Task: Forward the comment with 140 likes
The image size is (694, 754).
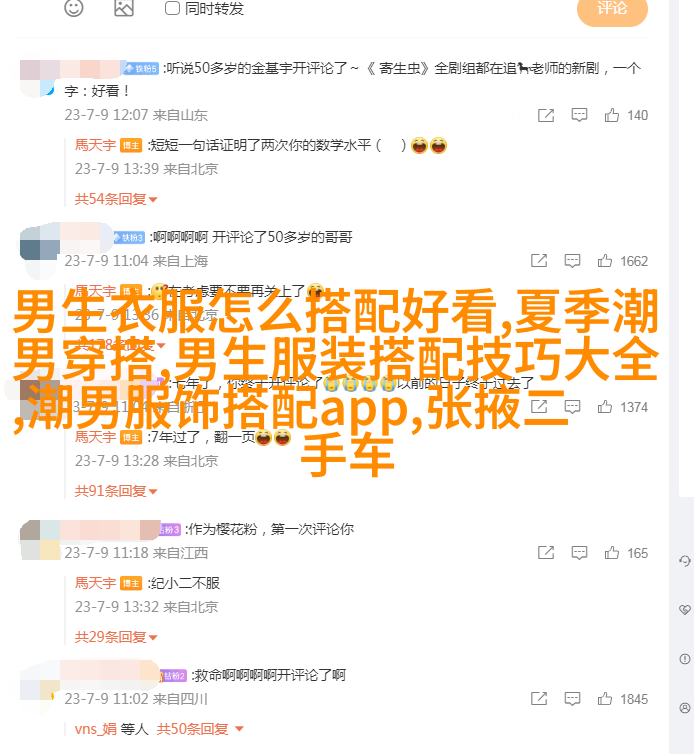Action: pos(545,115)
